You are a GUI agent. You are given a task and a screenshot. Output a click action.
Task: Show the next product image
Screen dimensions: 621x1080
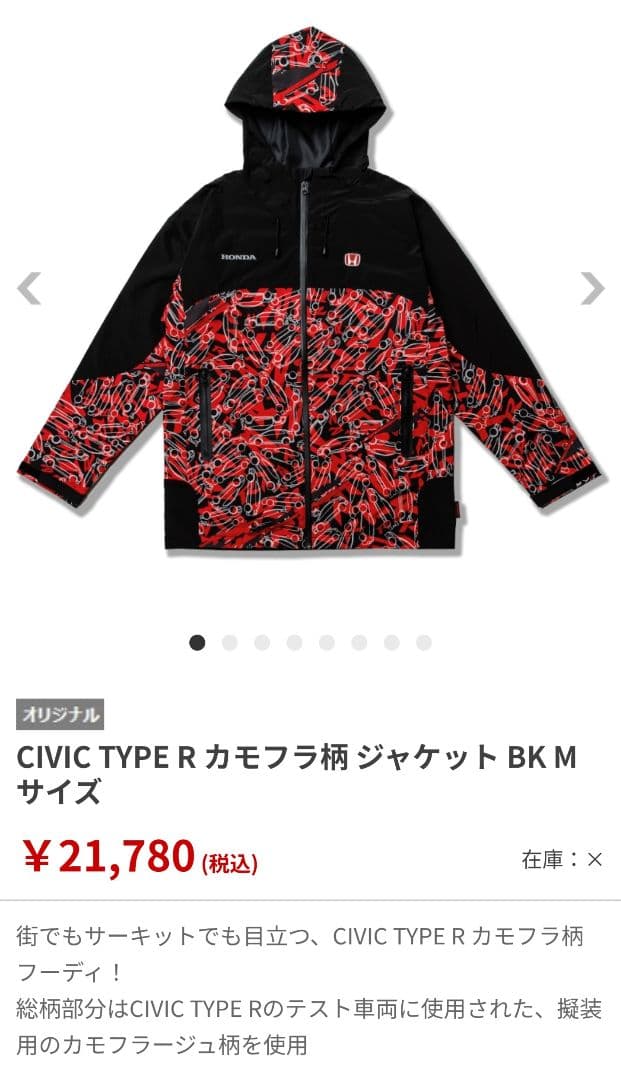coord(593,288)
